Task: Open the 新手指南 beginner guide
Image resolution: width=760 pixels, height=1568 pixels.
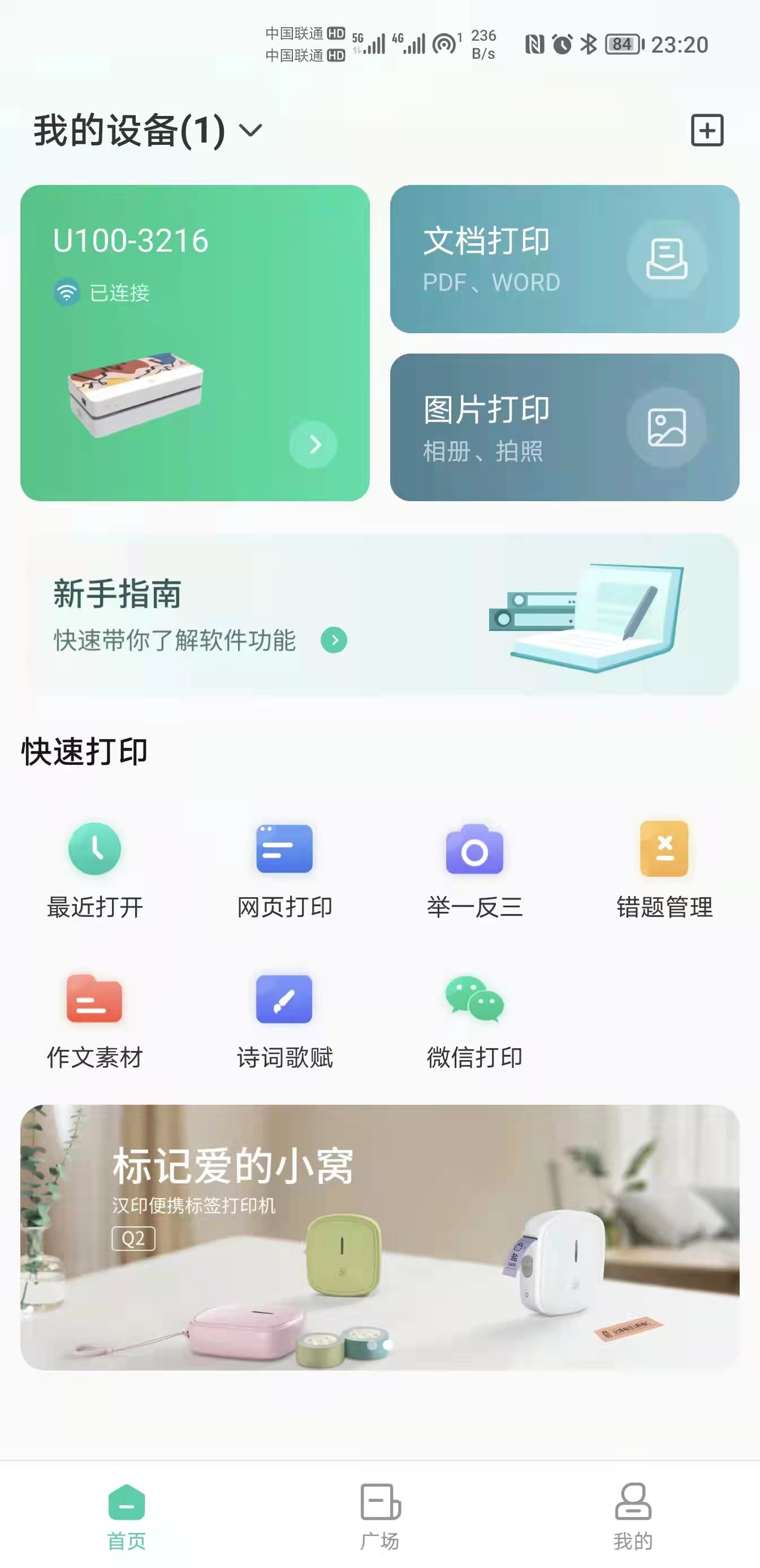Action: point(382,615)
